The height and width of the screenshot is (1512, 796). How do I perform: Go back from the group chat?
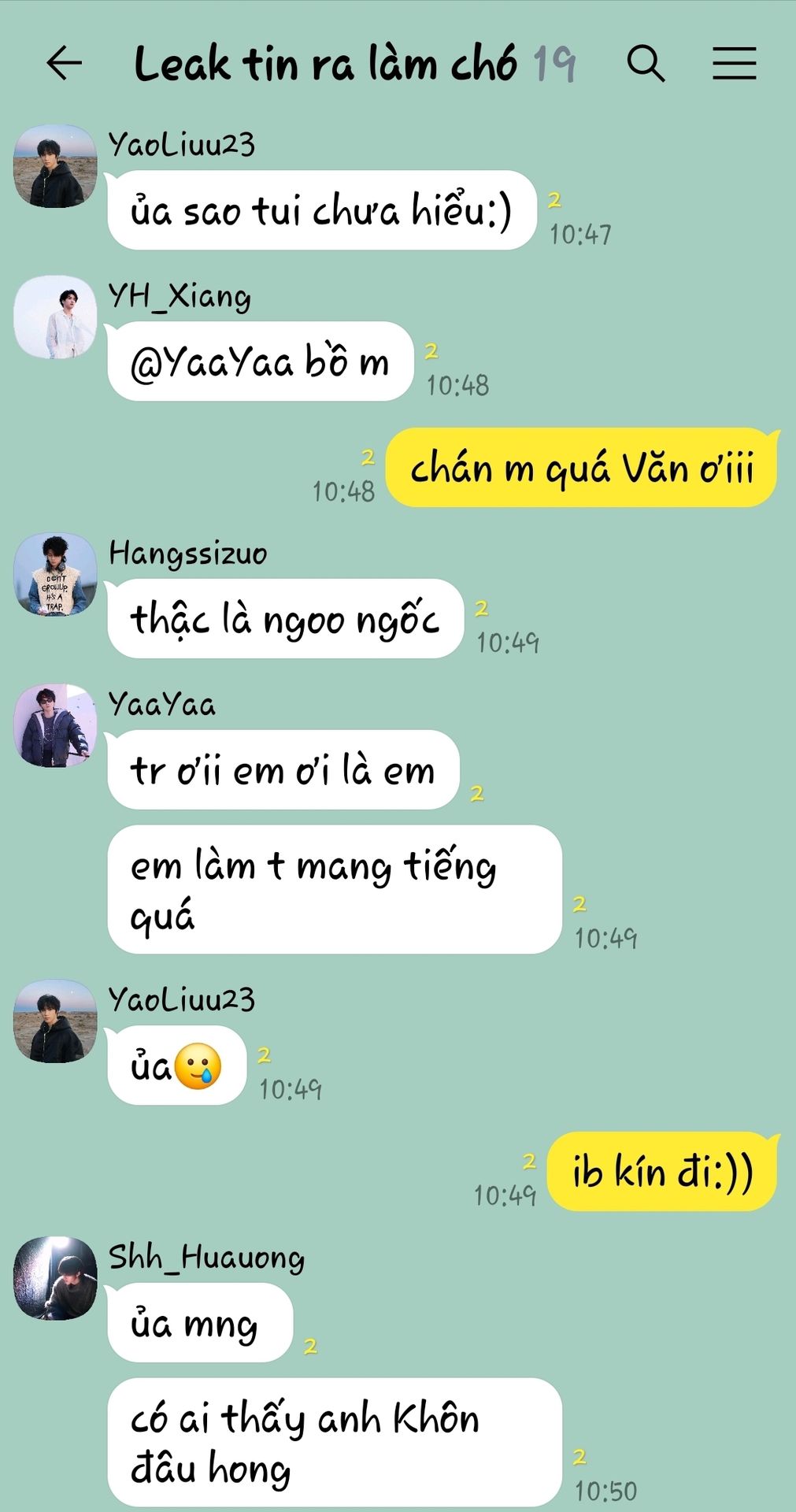(64, 63)
